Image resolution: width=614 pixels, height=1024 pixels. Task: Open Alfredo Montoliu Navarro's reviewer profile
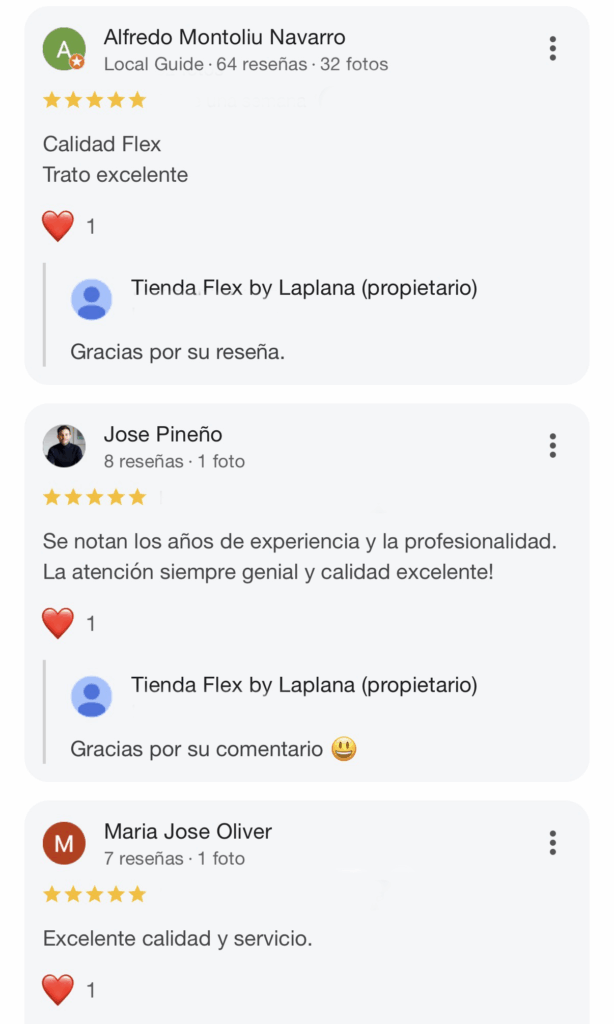(224, 38)
